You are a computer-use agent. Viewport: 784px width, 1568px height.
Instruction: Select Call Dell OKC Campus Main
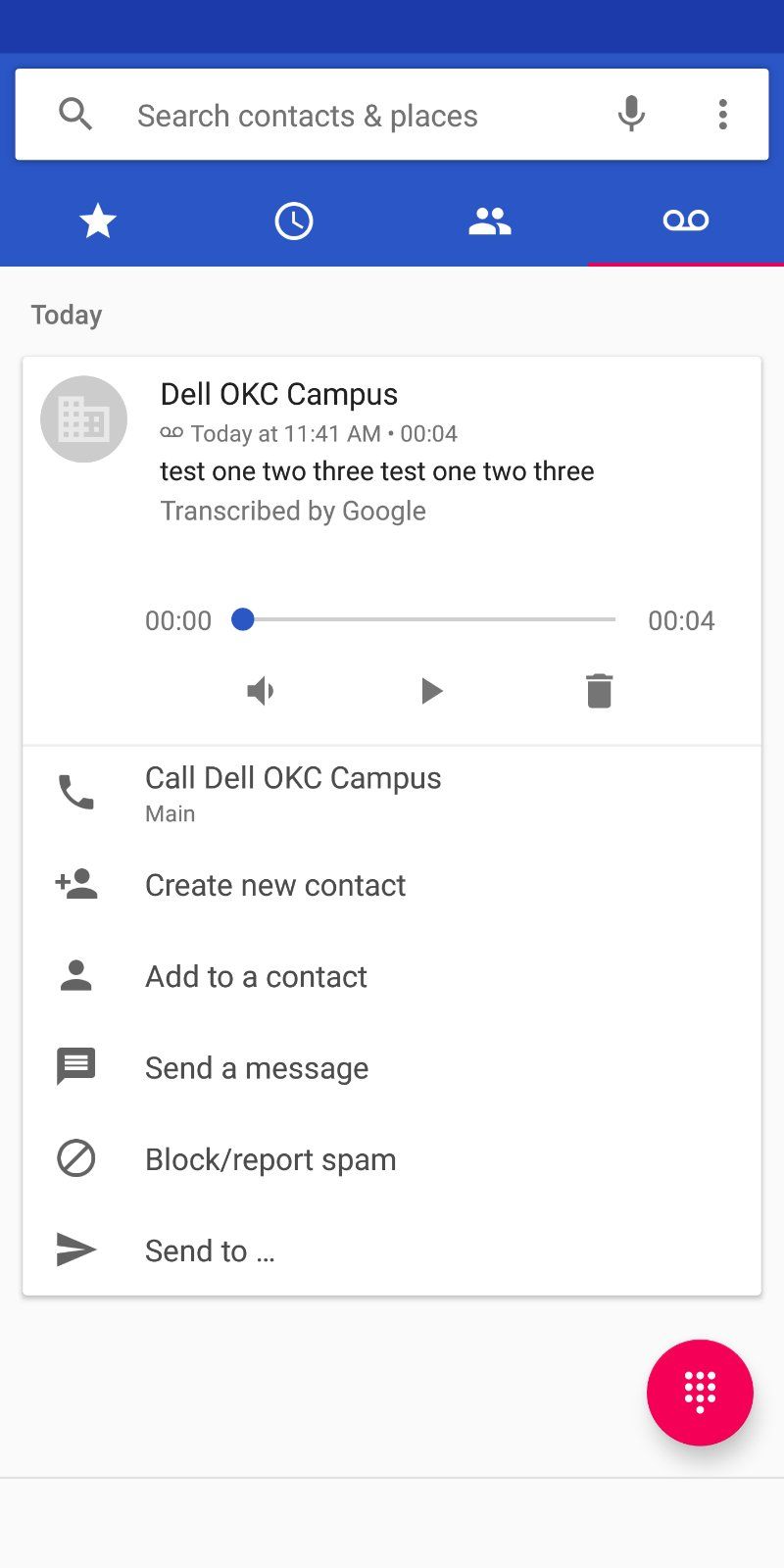[x=292, y=790]
